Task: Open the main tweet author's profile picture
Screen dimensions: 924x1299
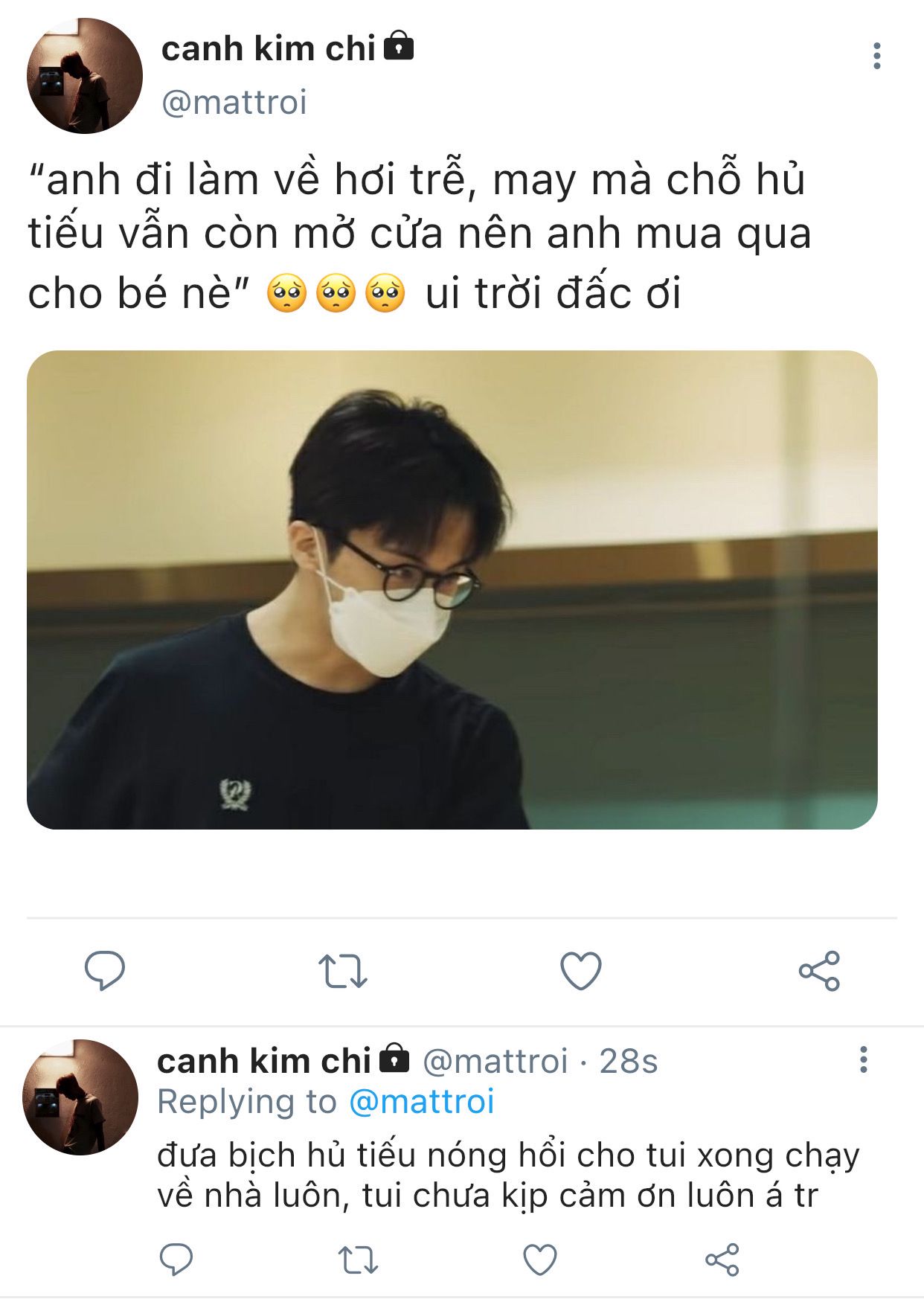Action: coord(85,77)
